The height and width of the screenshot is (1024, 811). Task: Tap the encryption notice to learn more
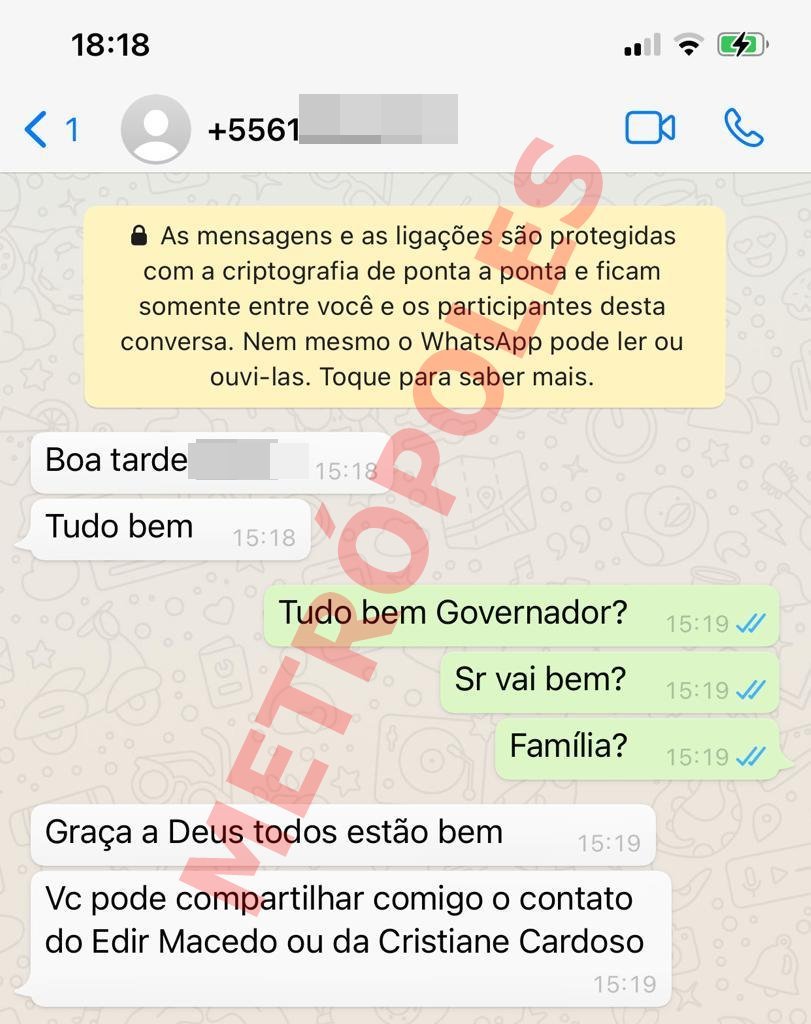pos(404,307)
